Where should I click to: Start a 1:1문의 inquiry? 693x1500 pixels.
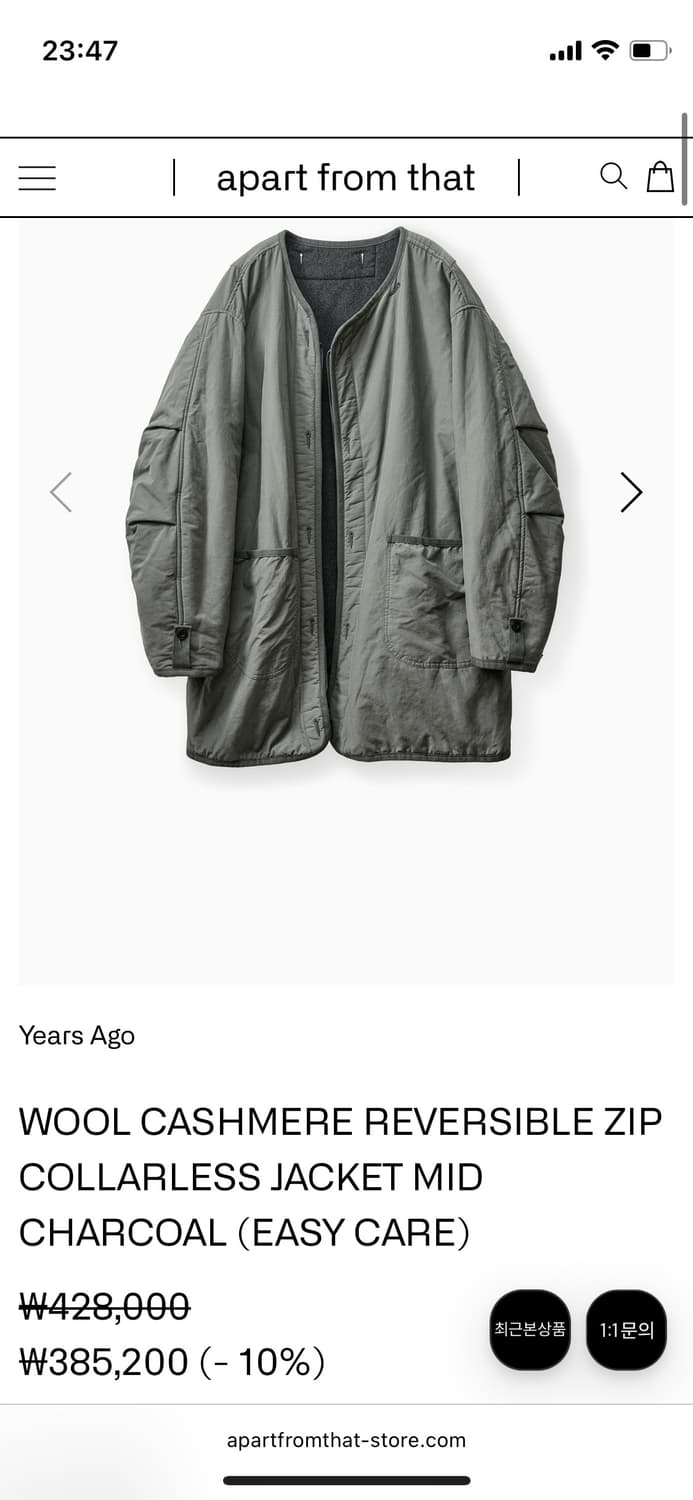(x=626, y=1329)
